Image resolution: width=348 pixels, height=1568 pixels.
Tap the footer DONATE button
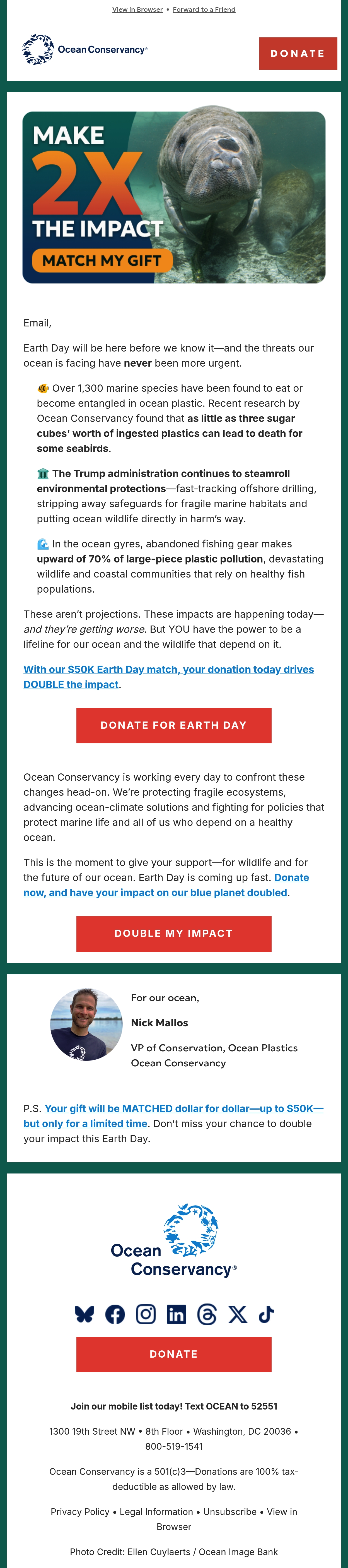click(x=174, y=1354)
